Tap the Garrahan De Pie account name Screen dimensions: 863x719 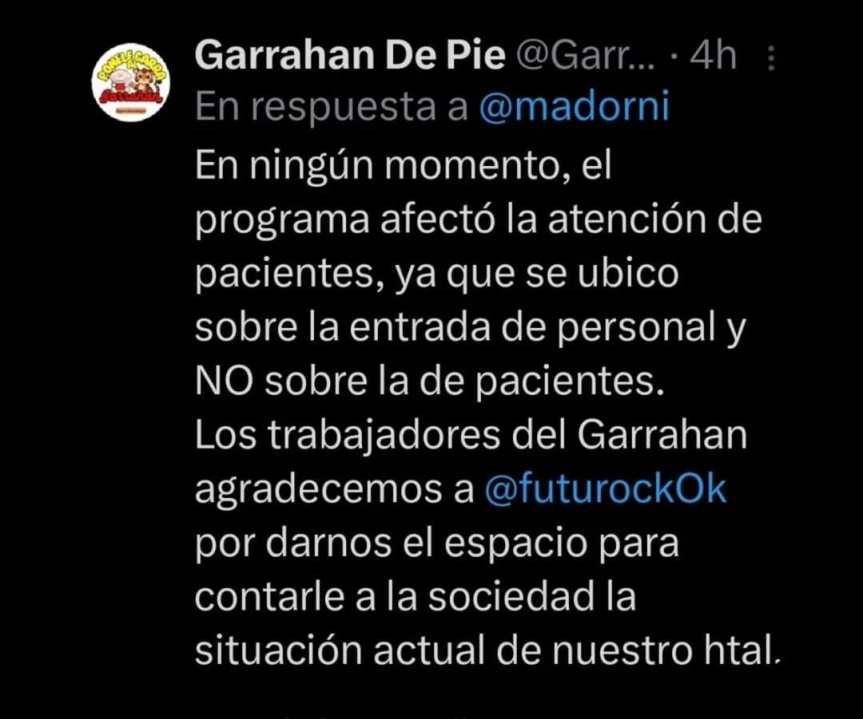point(349,58)
